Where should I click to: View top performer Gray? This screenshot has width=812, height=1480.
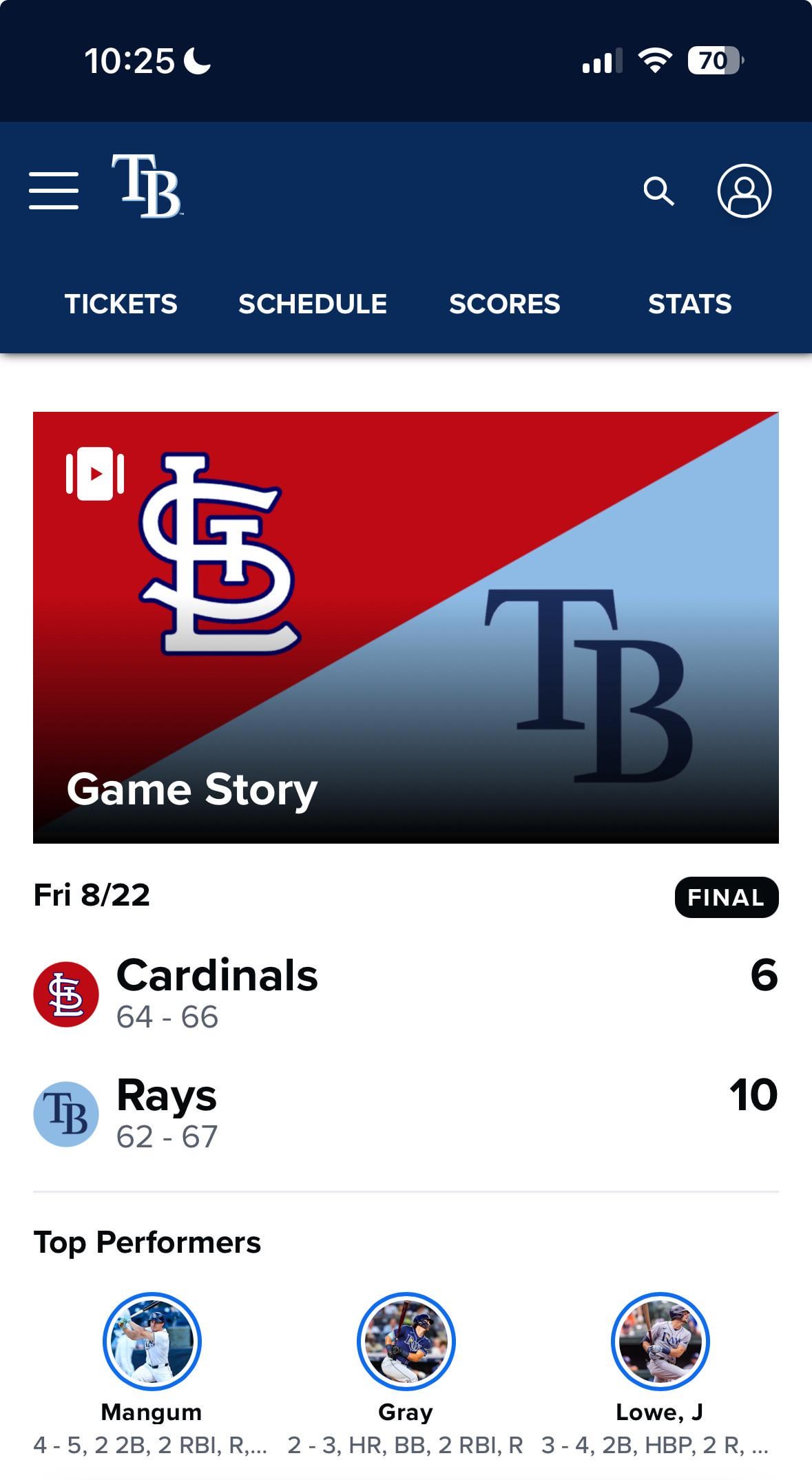[406, 1342]
